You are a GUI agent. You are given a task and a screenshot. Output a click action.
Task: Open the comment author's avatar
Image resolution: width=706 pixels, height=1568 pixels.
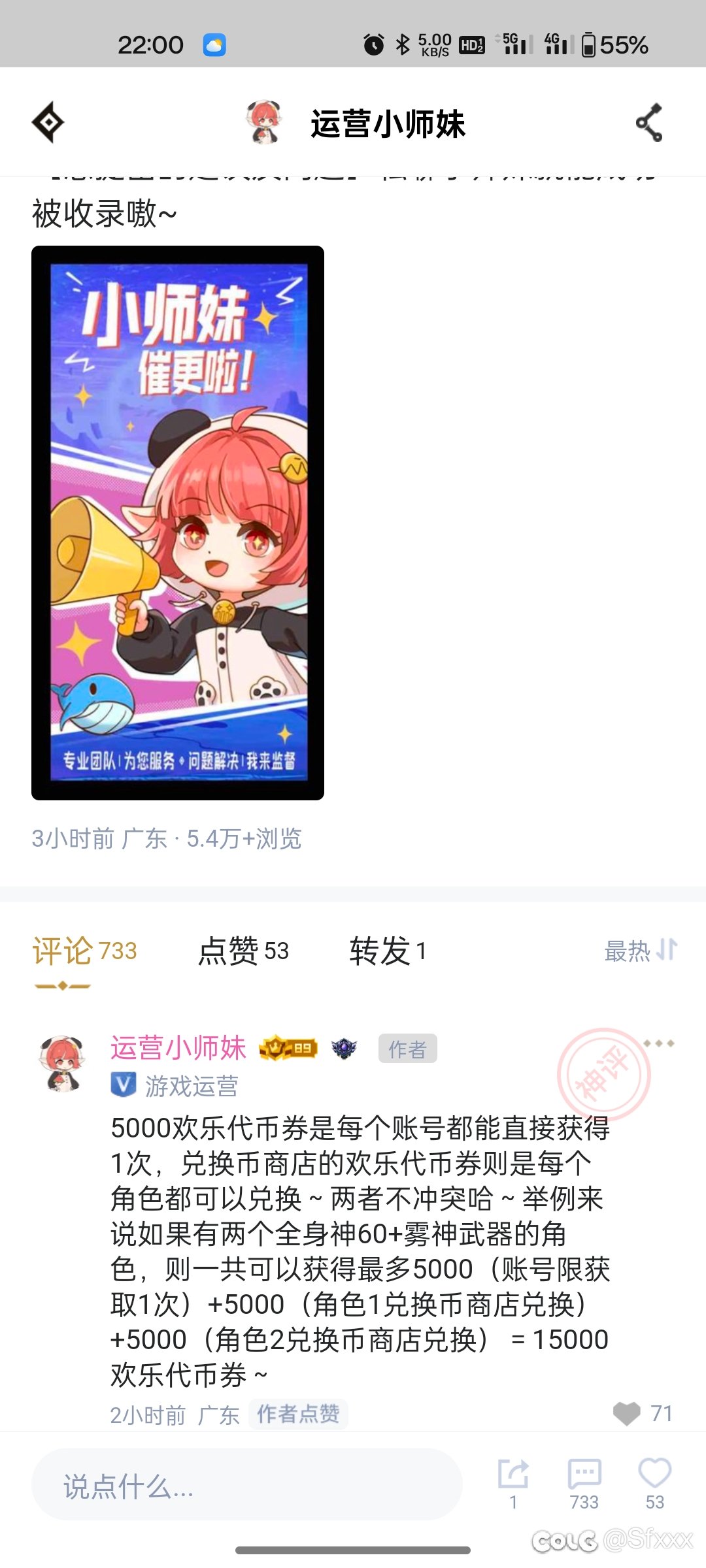tap(63, 1063)
